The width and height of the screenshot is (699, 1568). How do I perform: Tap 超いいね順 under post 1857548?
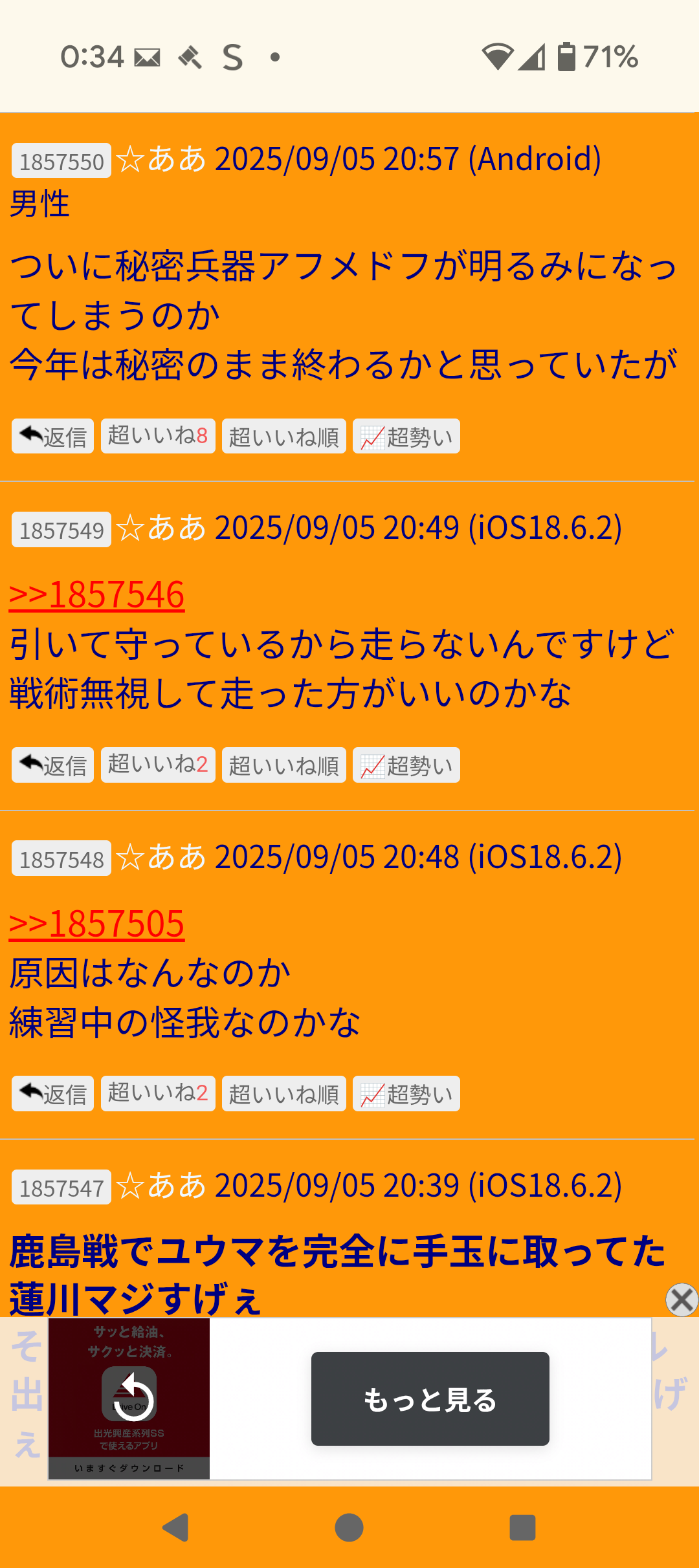(284, 1094)
